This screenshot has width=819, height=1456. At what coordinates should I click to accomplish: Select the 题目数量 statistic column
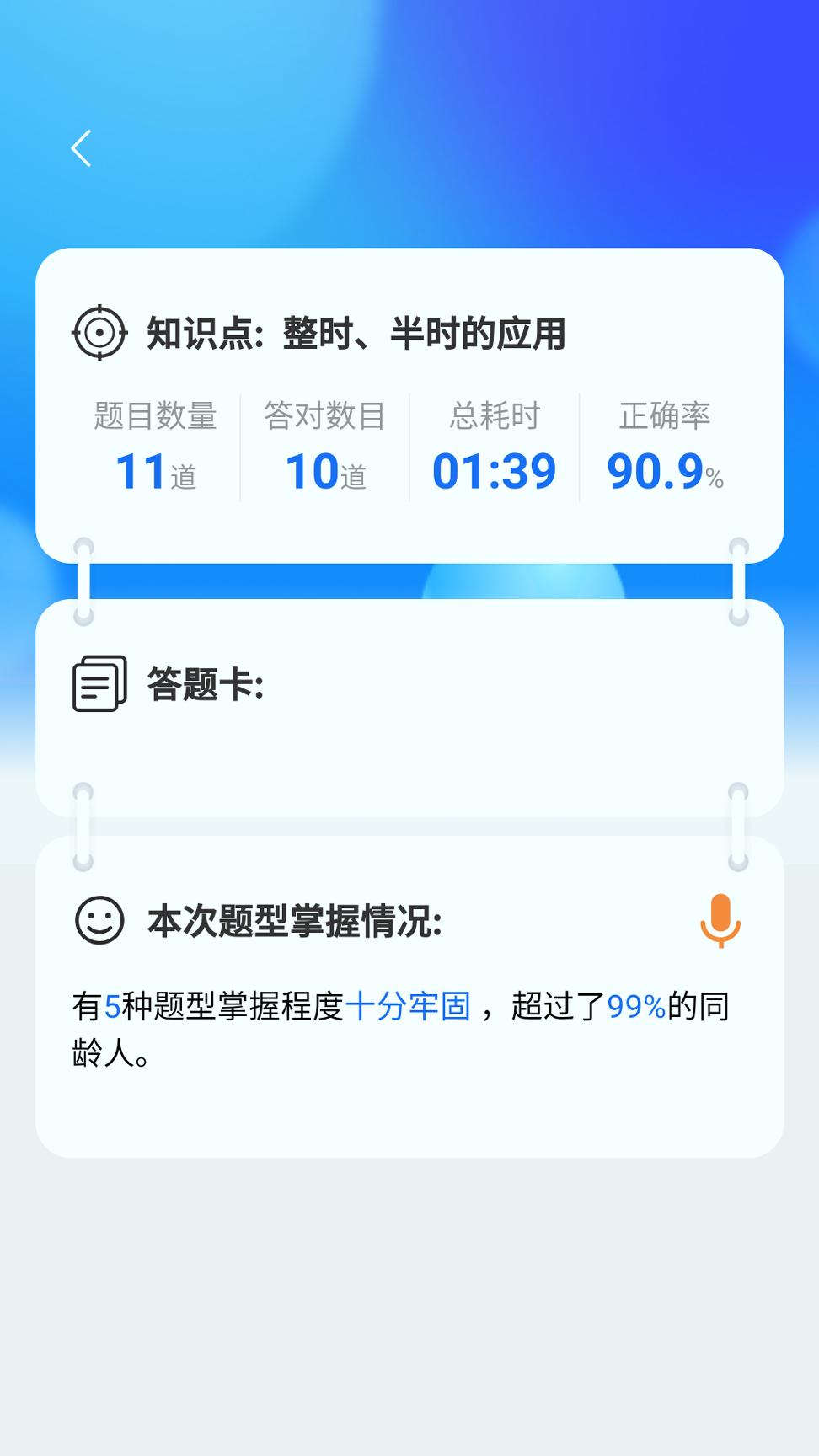[156, 445]
